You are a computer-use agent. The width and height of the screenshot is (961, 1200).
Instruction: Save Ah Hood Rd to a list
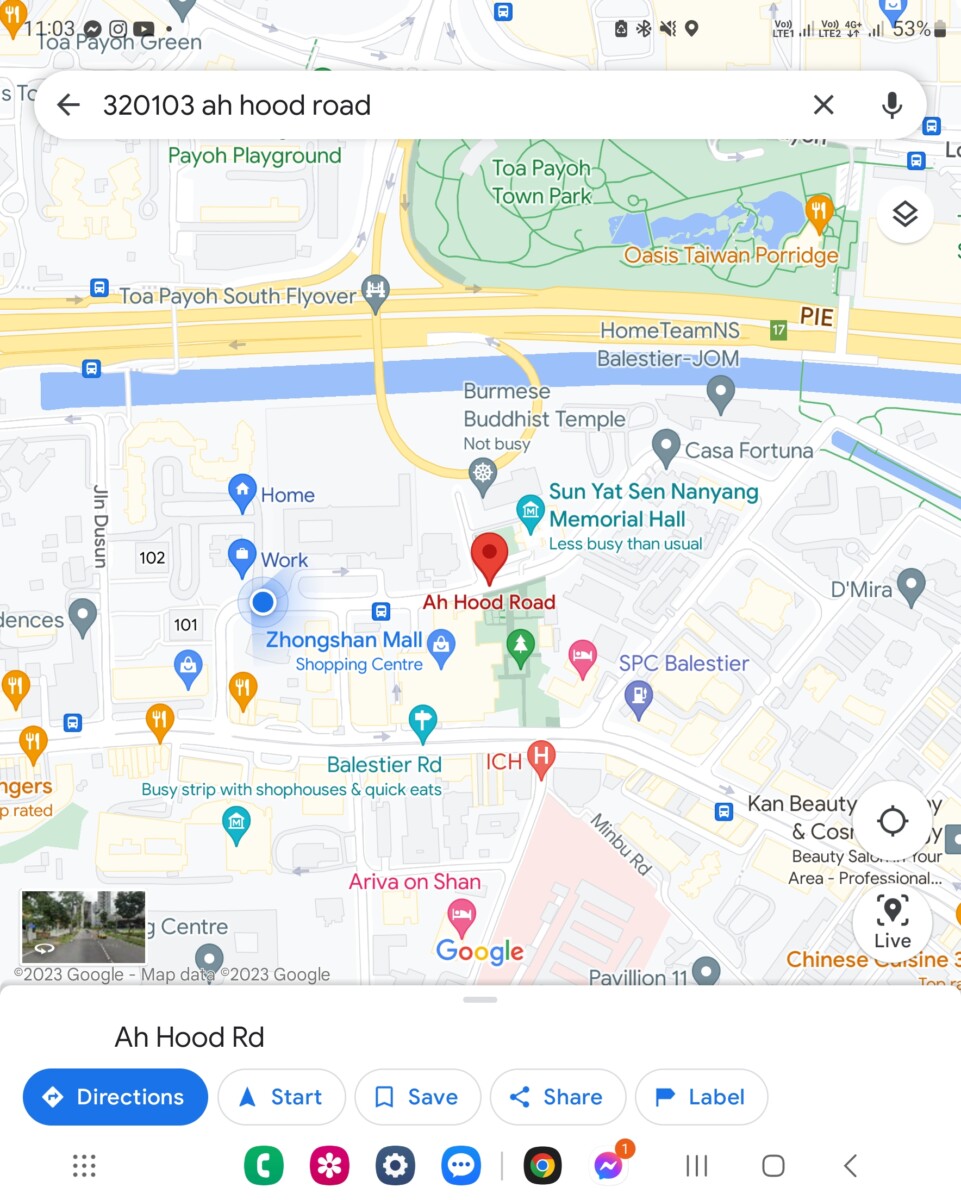point(417,1097)
